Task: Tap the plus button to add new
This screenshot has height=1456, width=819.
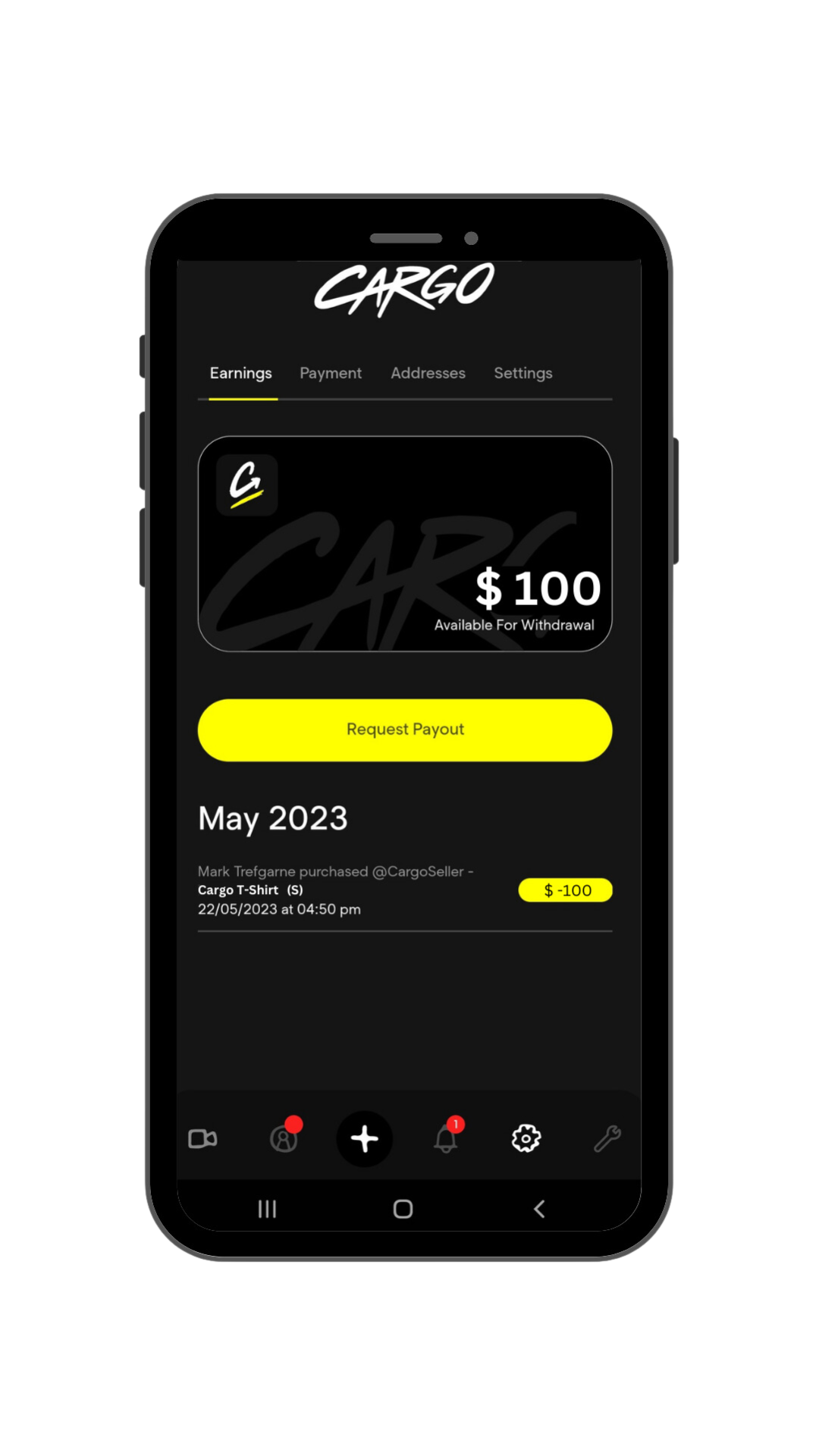Action: 365,1139
